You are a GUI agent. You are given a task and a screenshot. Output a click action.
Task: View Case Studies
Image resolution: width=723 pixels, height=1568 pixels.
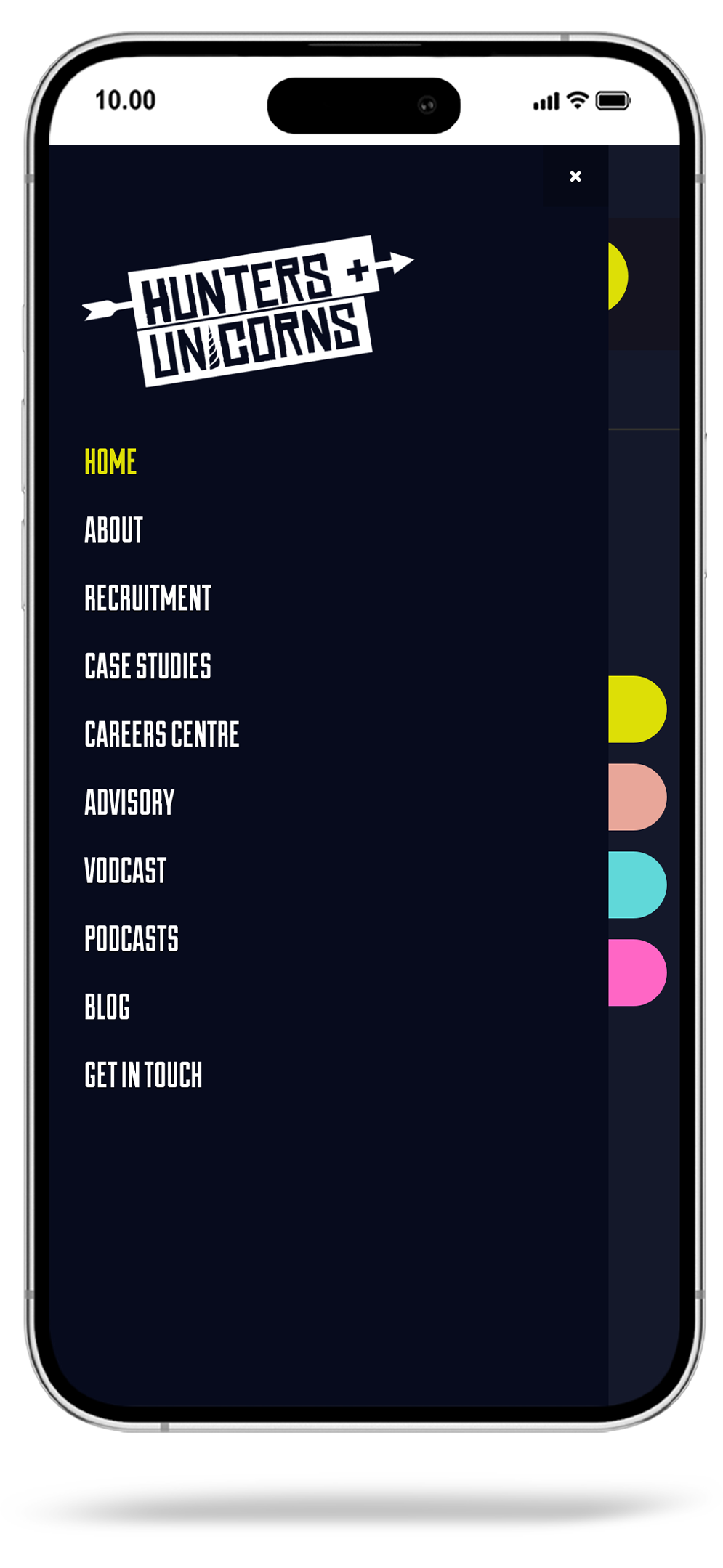tap(148, 667)
